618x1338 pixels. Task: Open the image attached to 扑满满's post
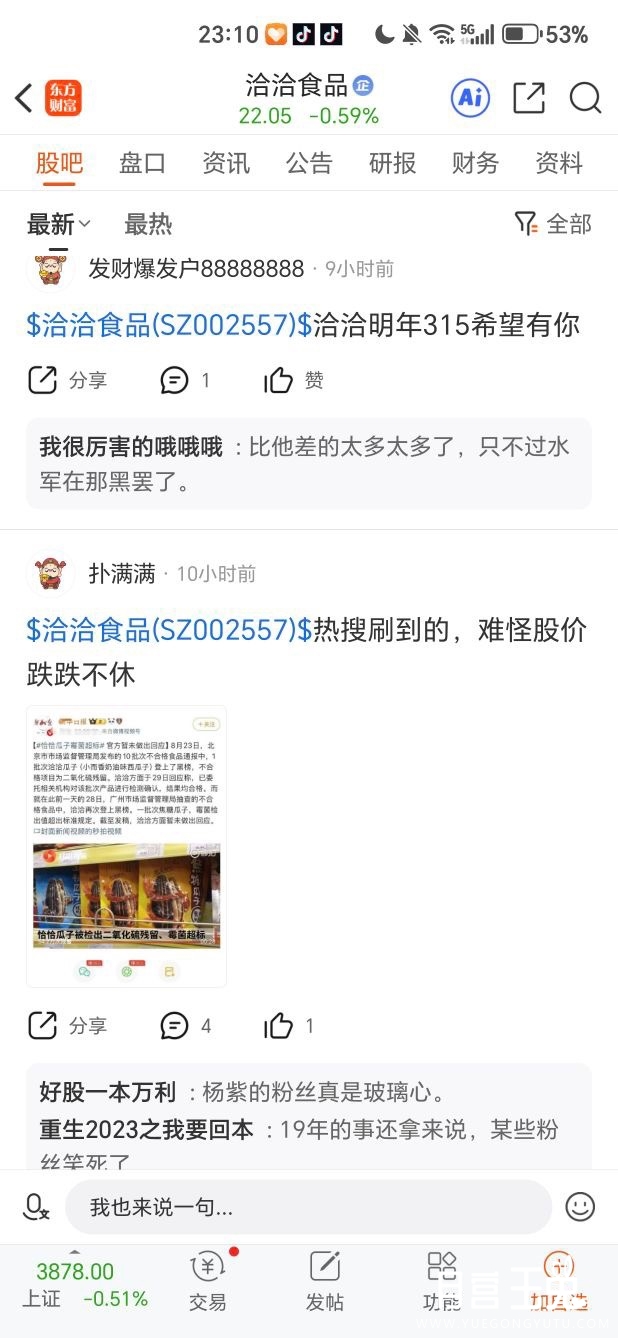(126, 846)
